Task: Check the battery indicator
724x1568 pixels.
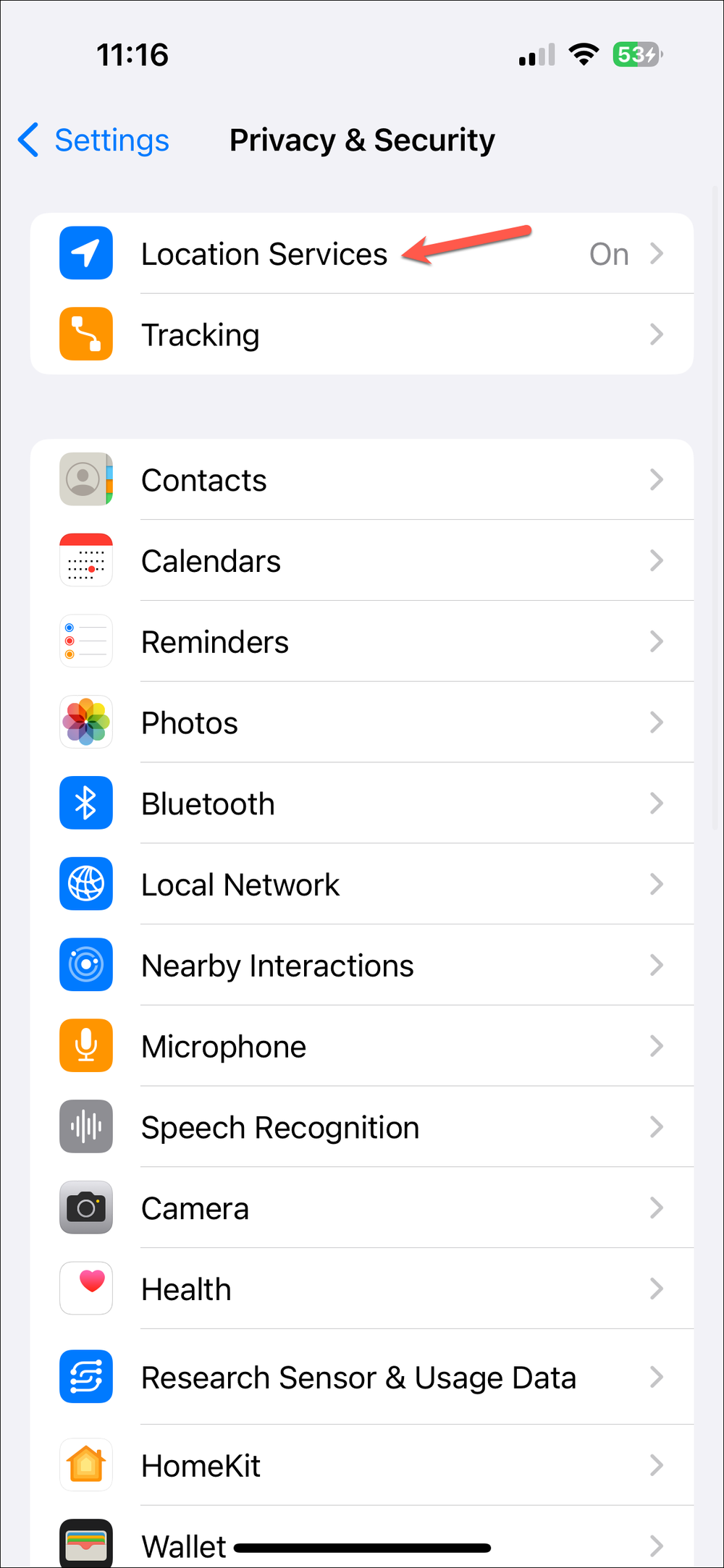Action: click(x=636, y=54)
